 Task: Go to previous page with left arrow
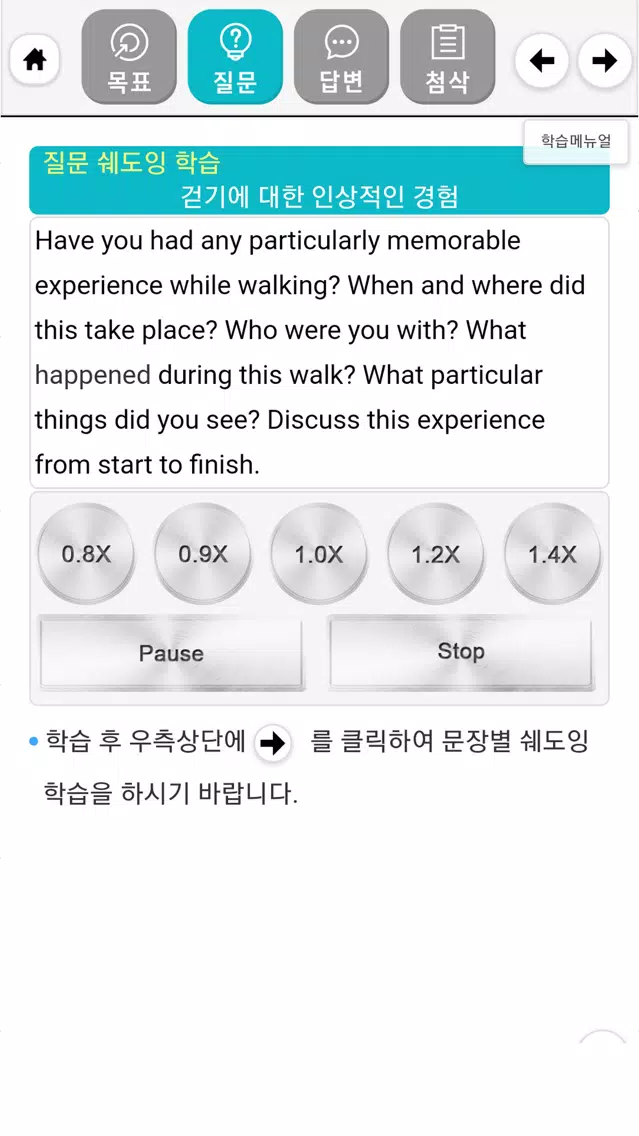click(541, 61)
